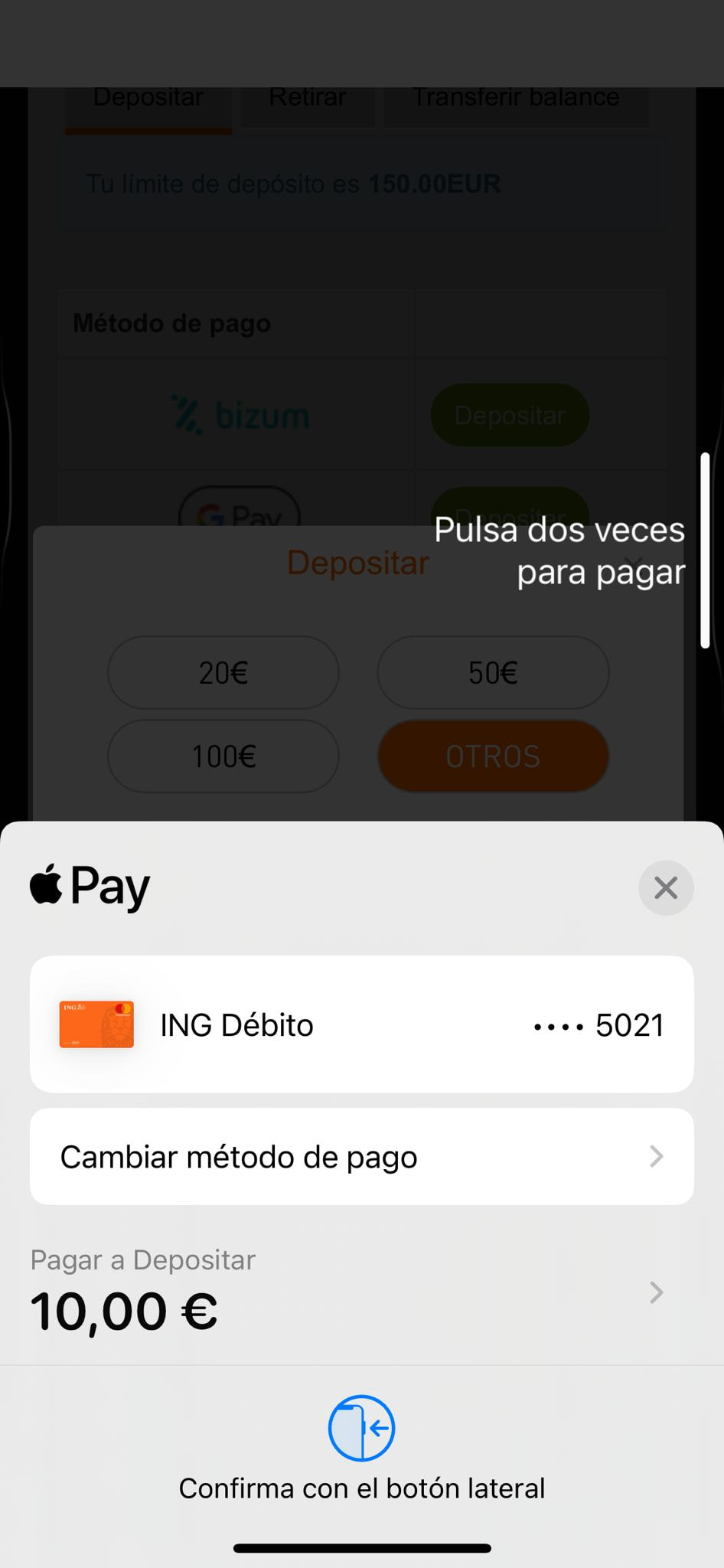724x1568 pixels.
Task: Switch to the Retirar tab
Action: tap(307, 96)
